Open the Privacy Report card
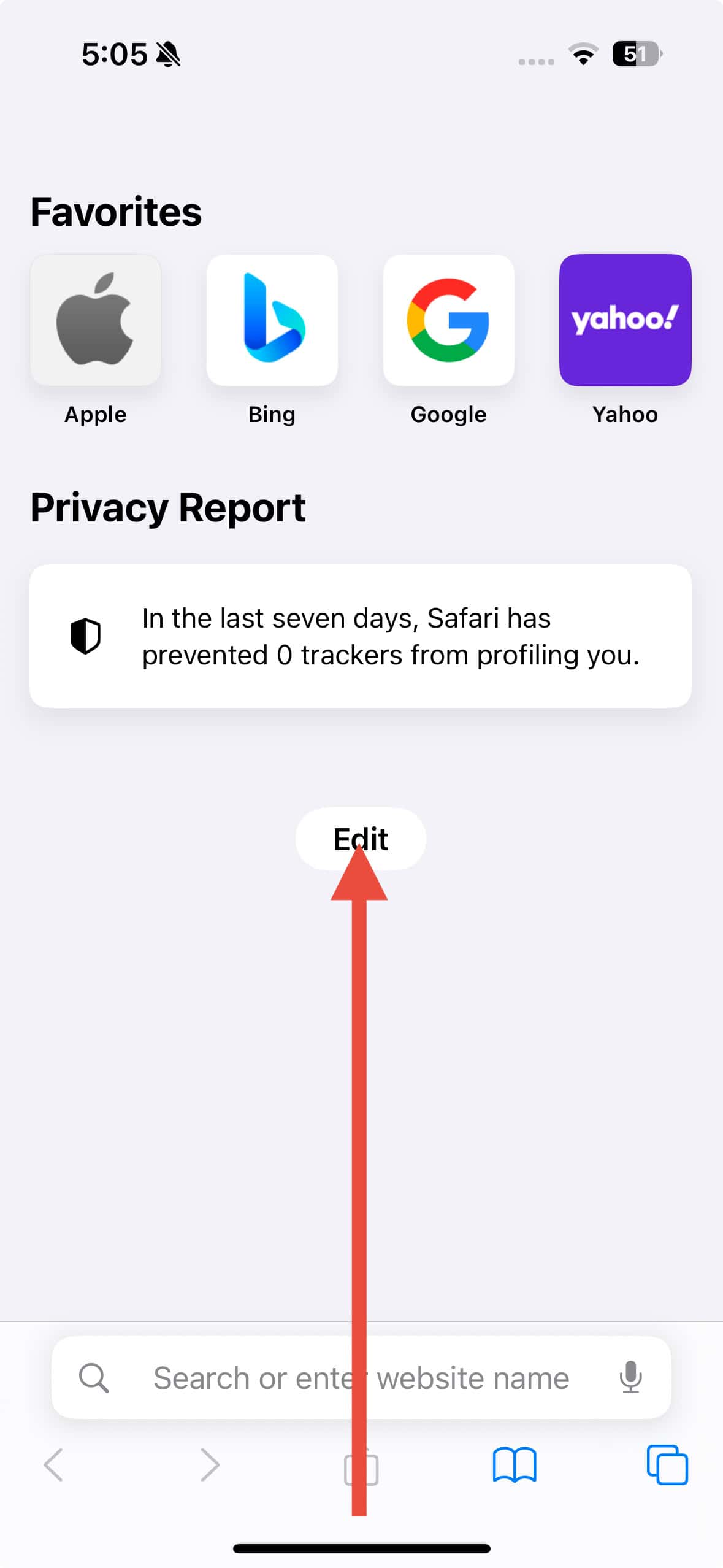The height and width of the screenshot is (1568, 723). 361,636
